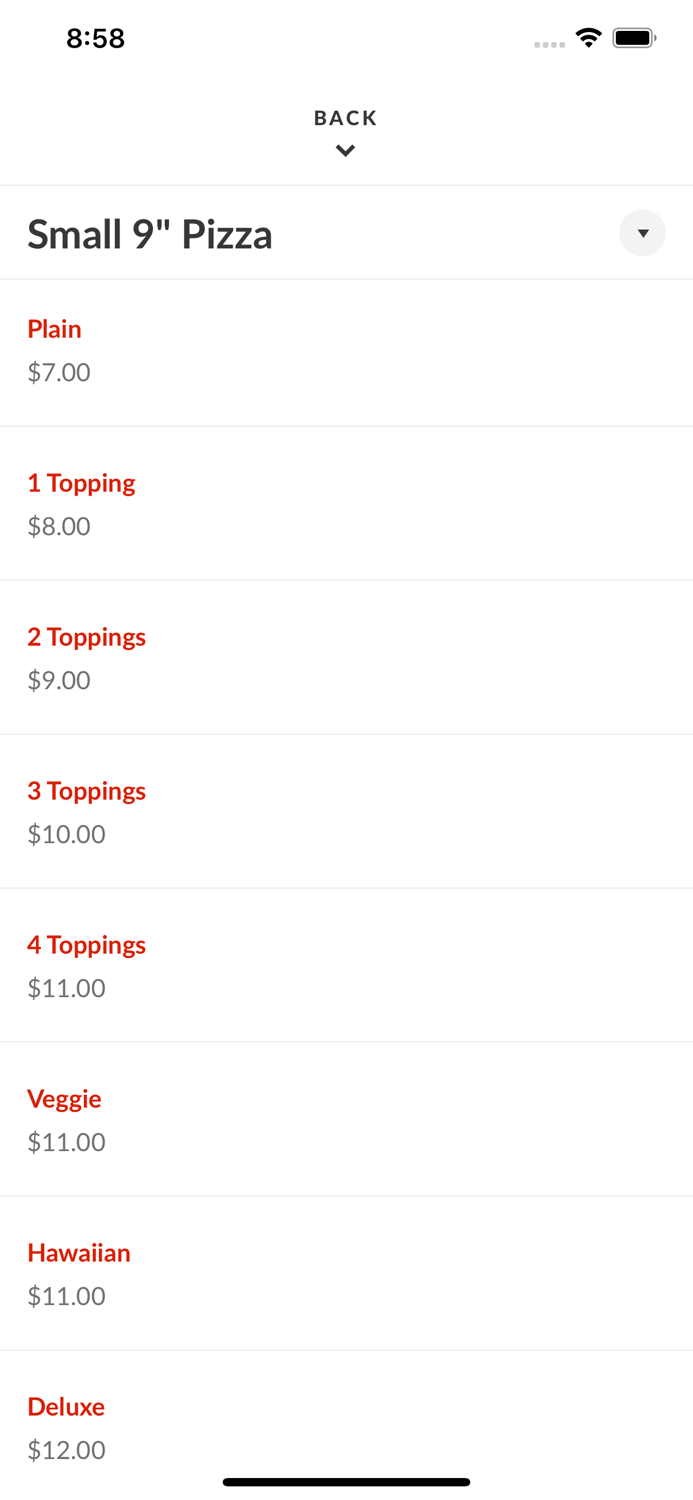Pick the 3 Toppings pizza option
Image resolution: width=693 pixels, height=1500 pixels.
[346, 812]
